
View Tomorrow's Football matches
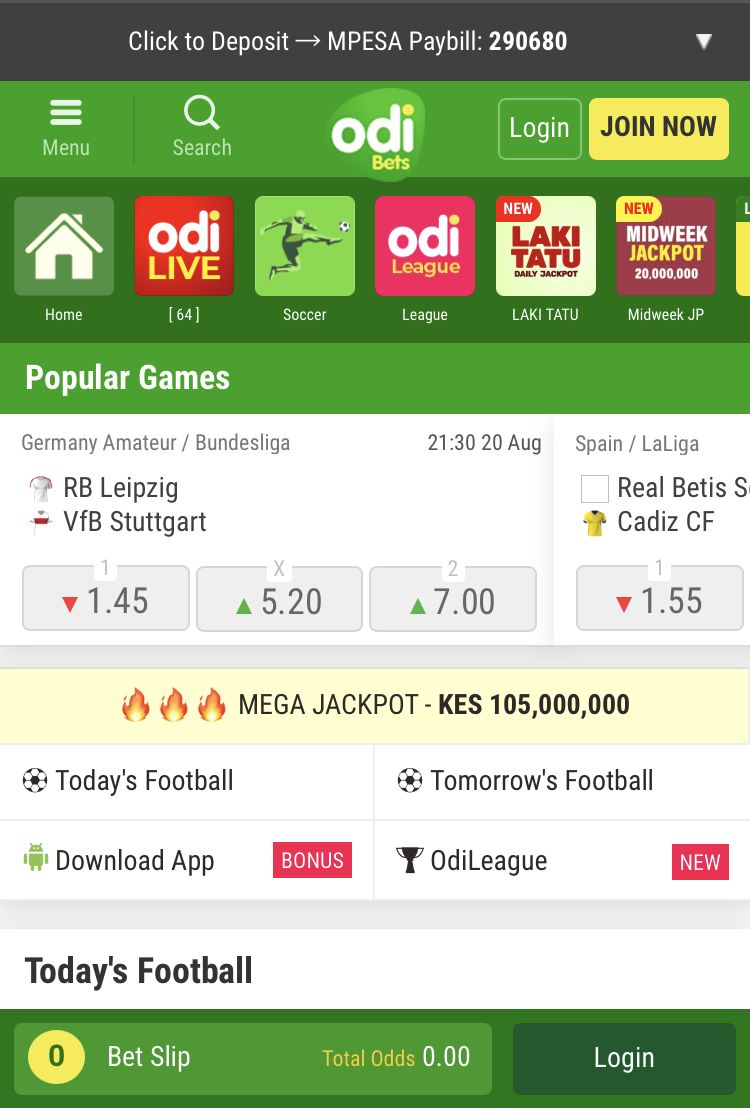562,781
